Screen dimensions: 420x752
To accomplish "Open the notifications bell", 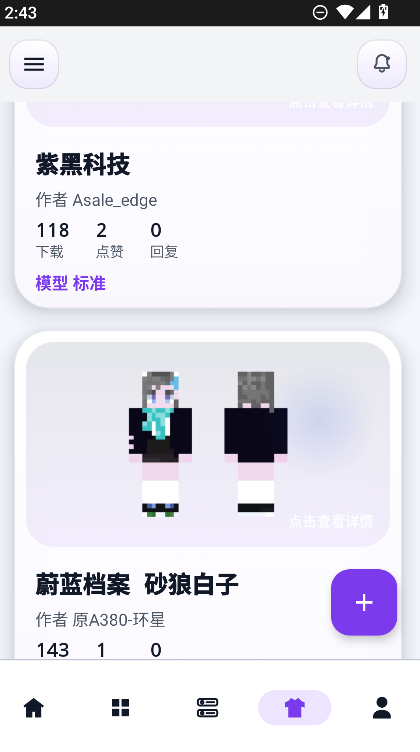I will [382, 64].
